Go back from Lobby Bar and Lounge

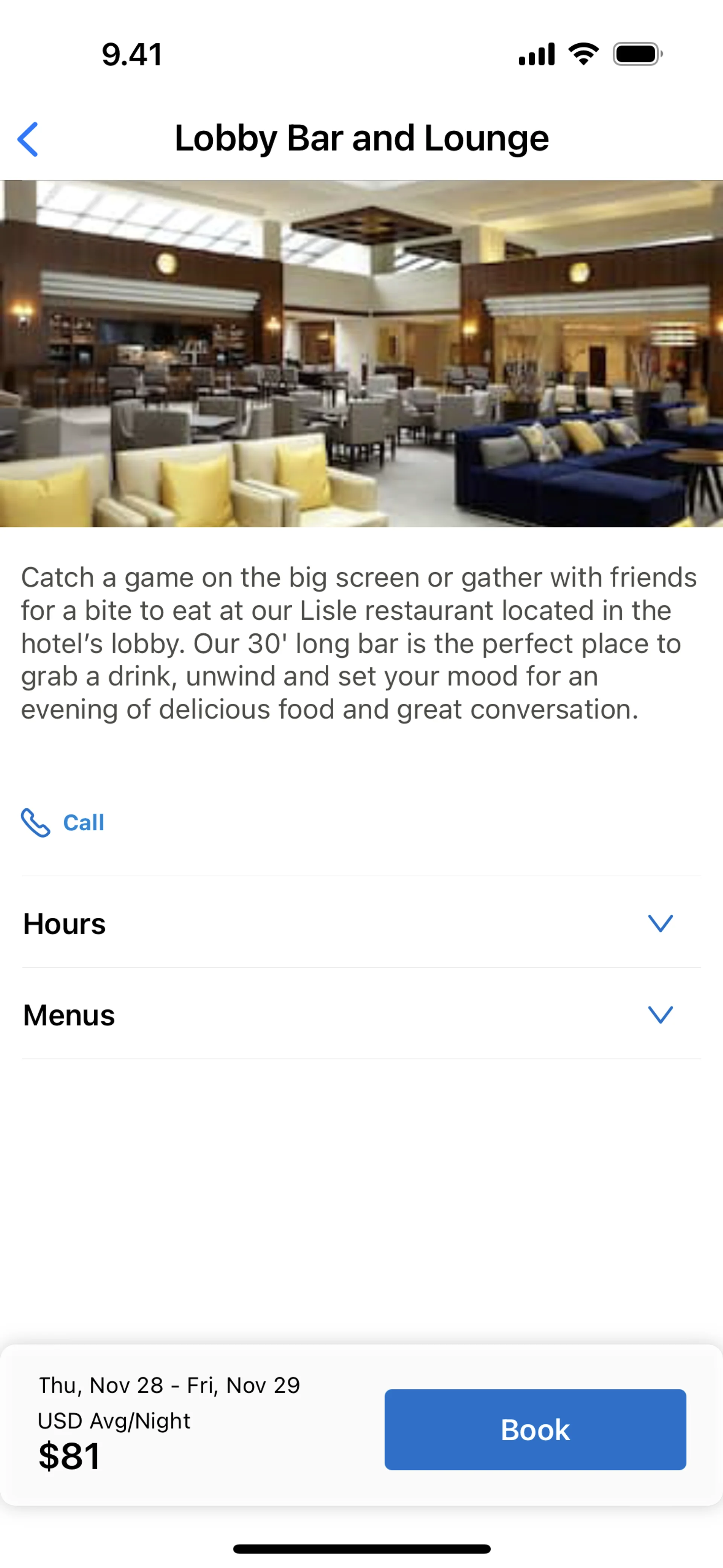click(28, 139)
